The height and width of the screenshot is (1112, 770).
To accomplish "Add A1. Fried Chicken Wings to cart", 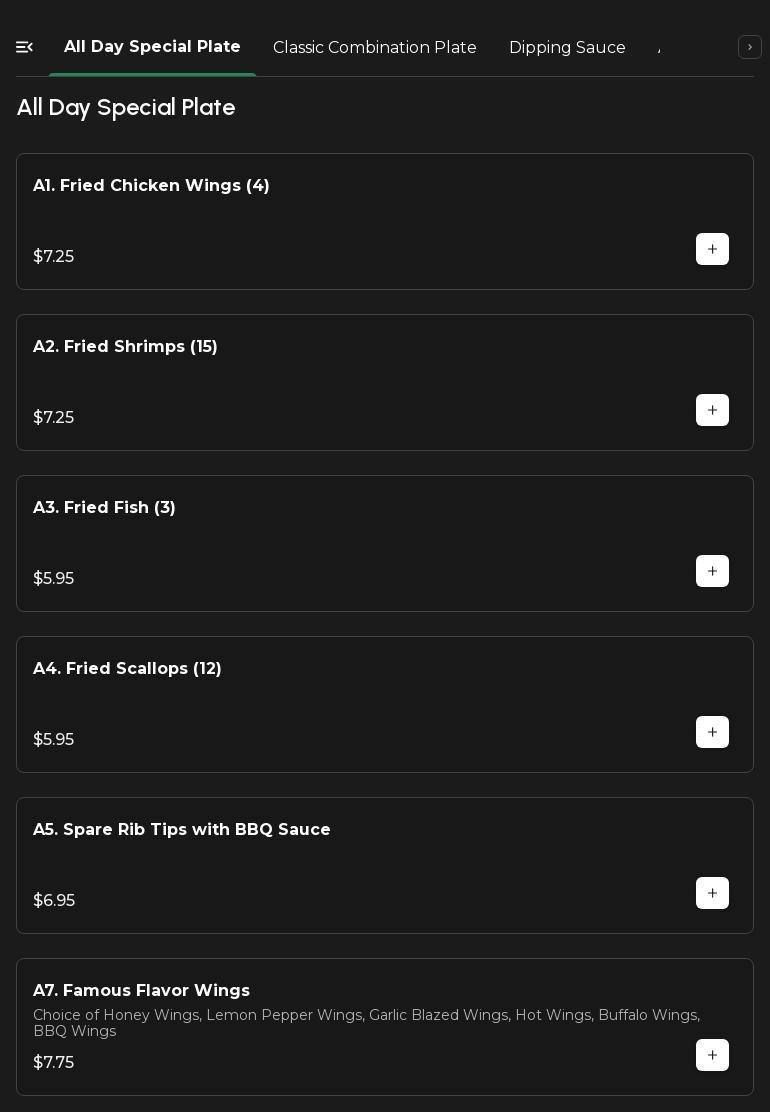I will click(x=712, y=249).
